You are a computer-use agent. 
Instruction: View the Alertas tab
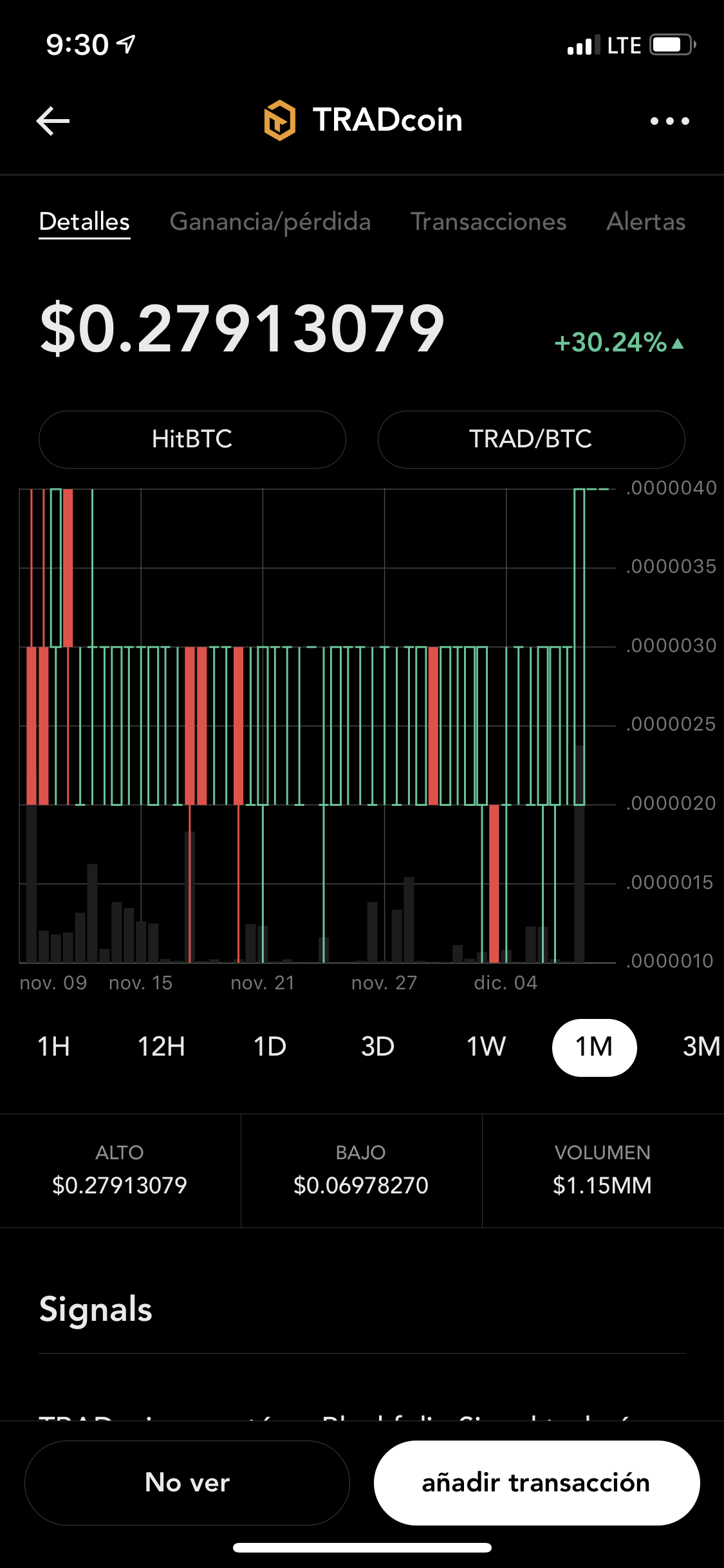coord(645,221)
